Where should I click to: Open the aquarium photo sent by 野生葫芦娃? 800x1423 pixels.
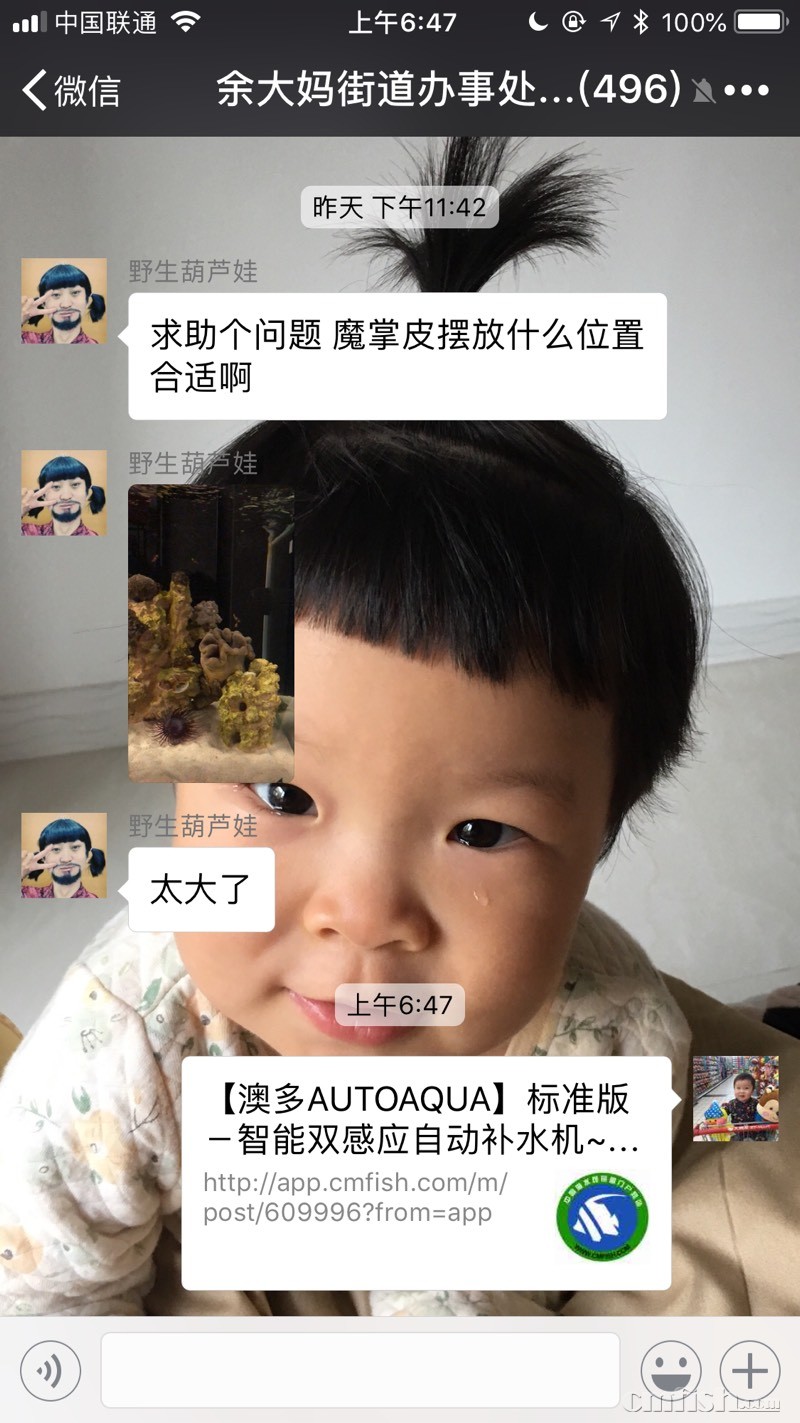coord(211,632)
